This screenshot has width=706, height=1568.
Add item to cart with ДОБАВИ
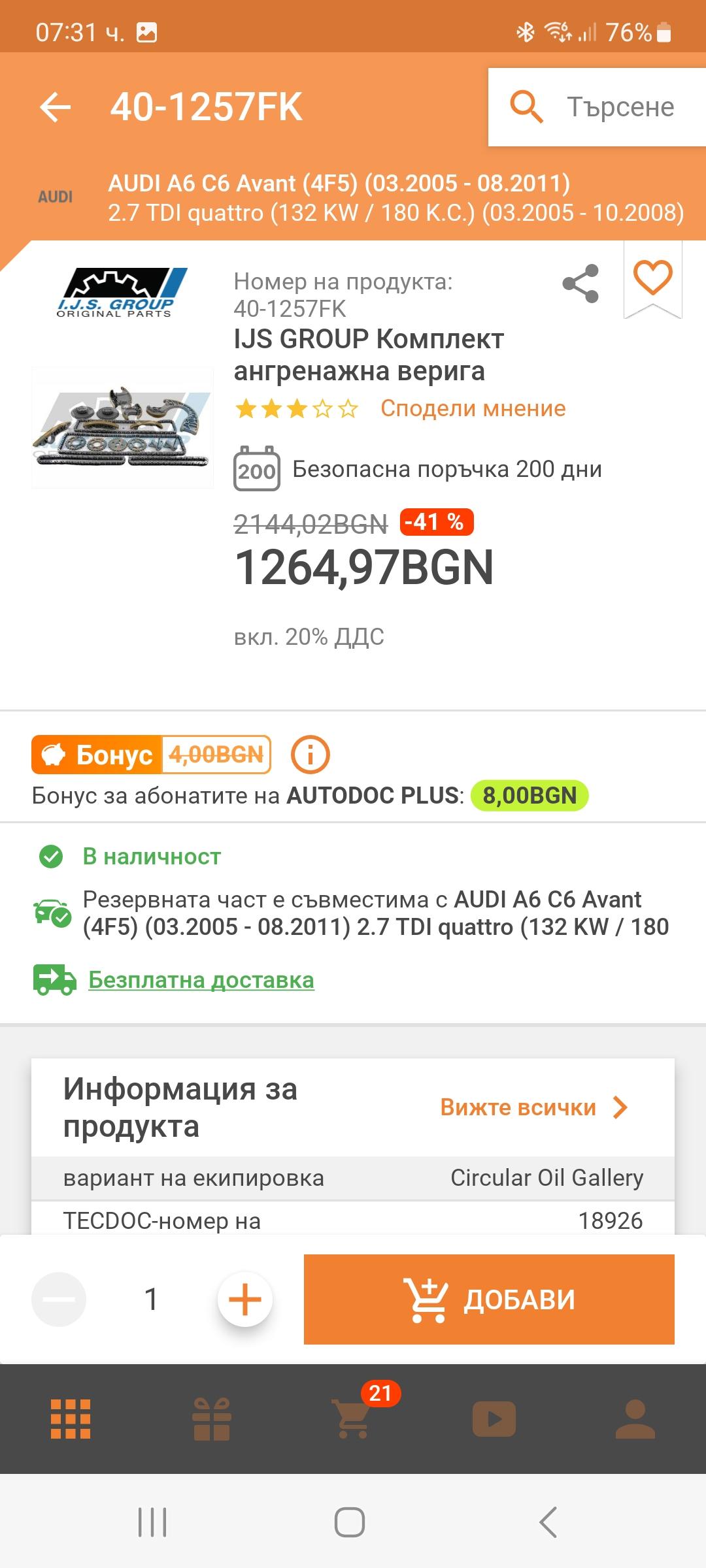pos(489,1299)
